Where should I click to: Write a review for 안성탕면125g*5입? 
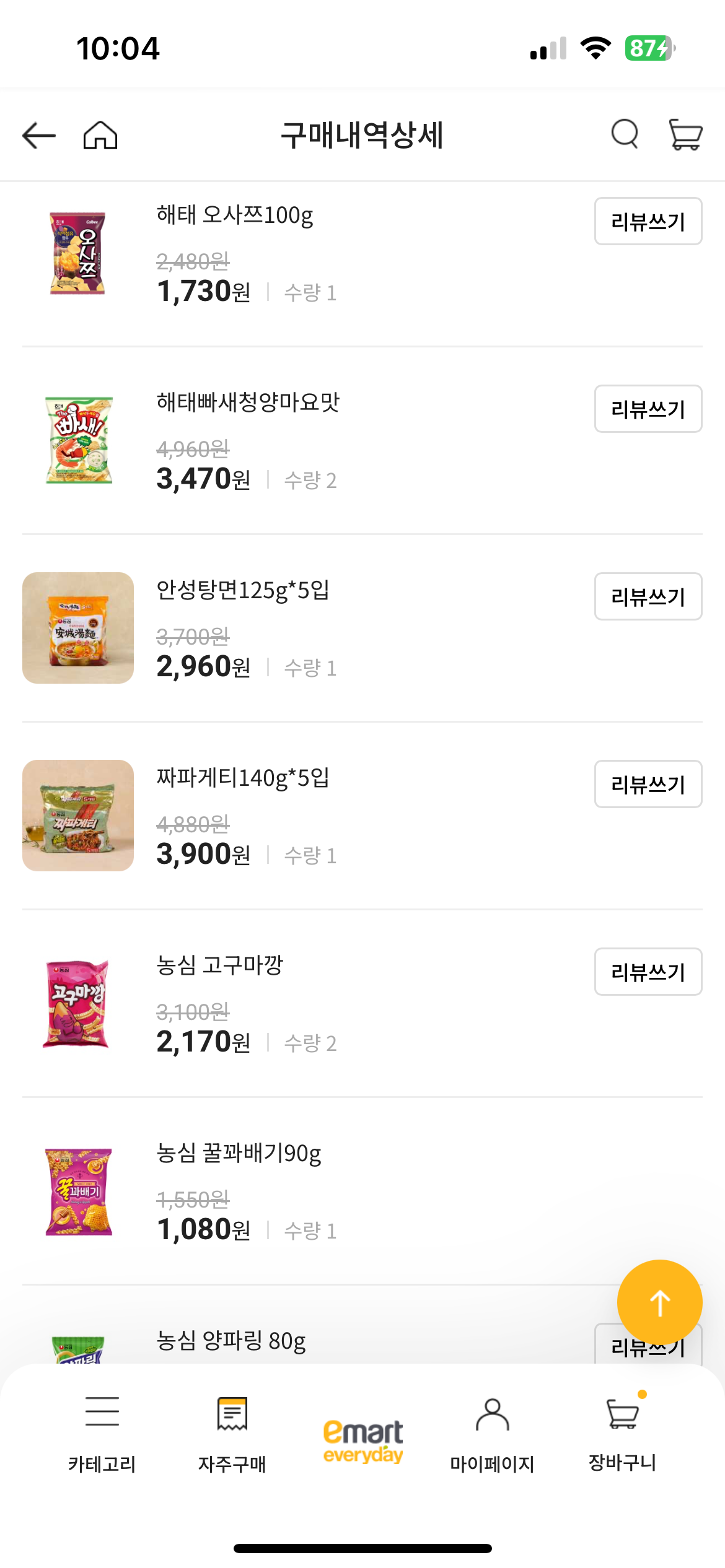click(648, 596)
